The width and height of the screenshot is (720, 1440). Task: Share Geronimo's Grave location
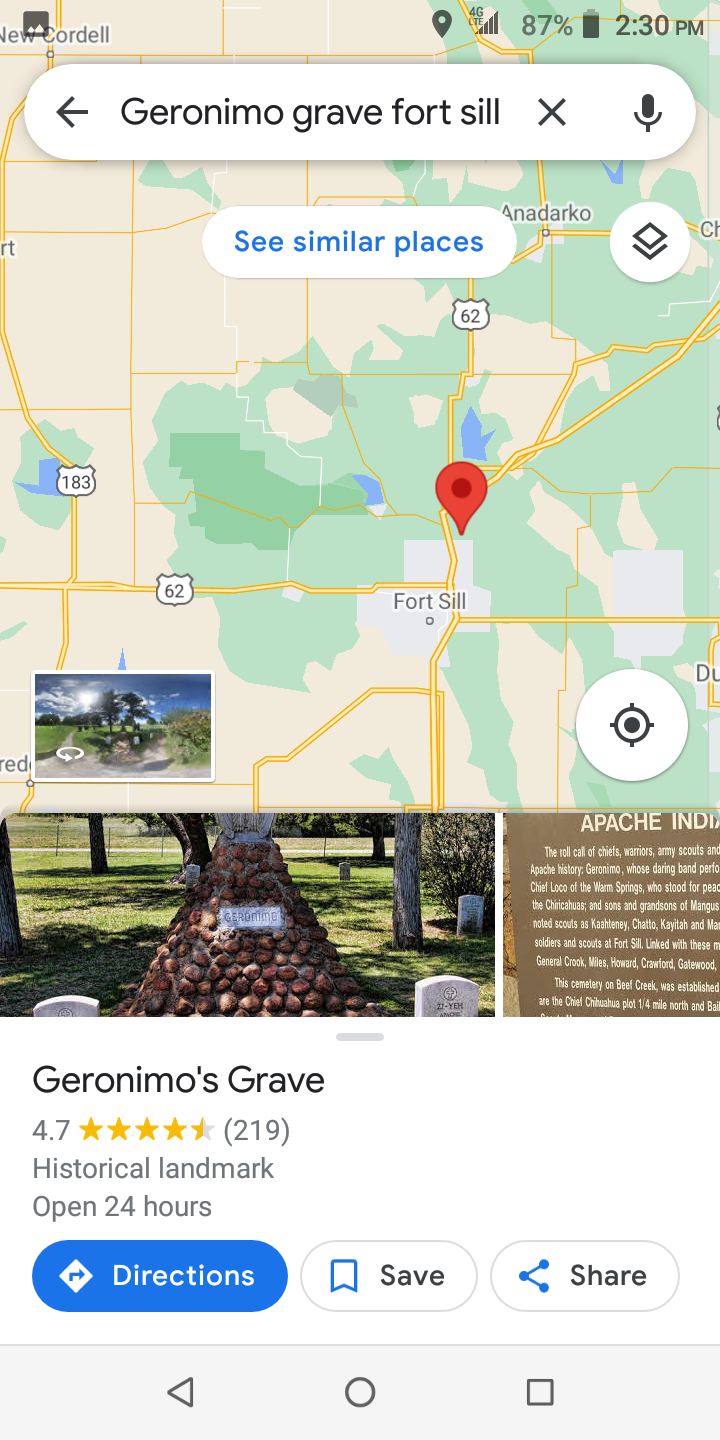(585, 1276)
